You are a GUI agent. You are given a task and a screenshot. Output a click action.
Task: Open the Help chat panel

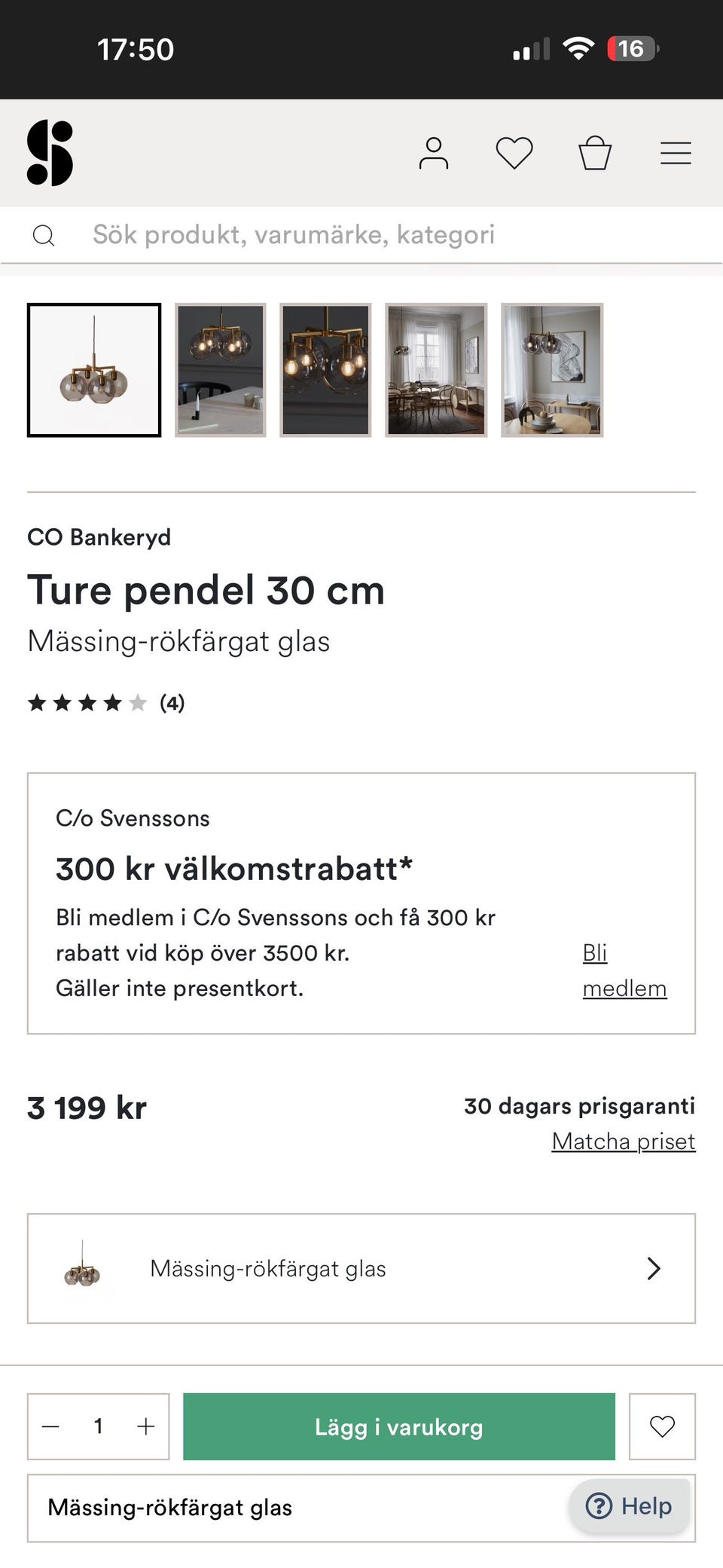pyautogui.click(x=630, y=1506)
